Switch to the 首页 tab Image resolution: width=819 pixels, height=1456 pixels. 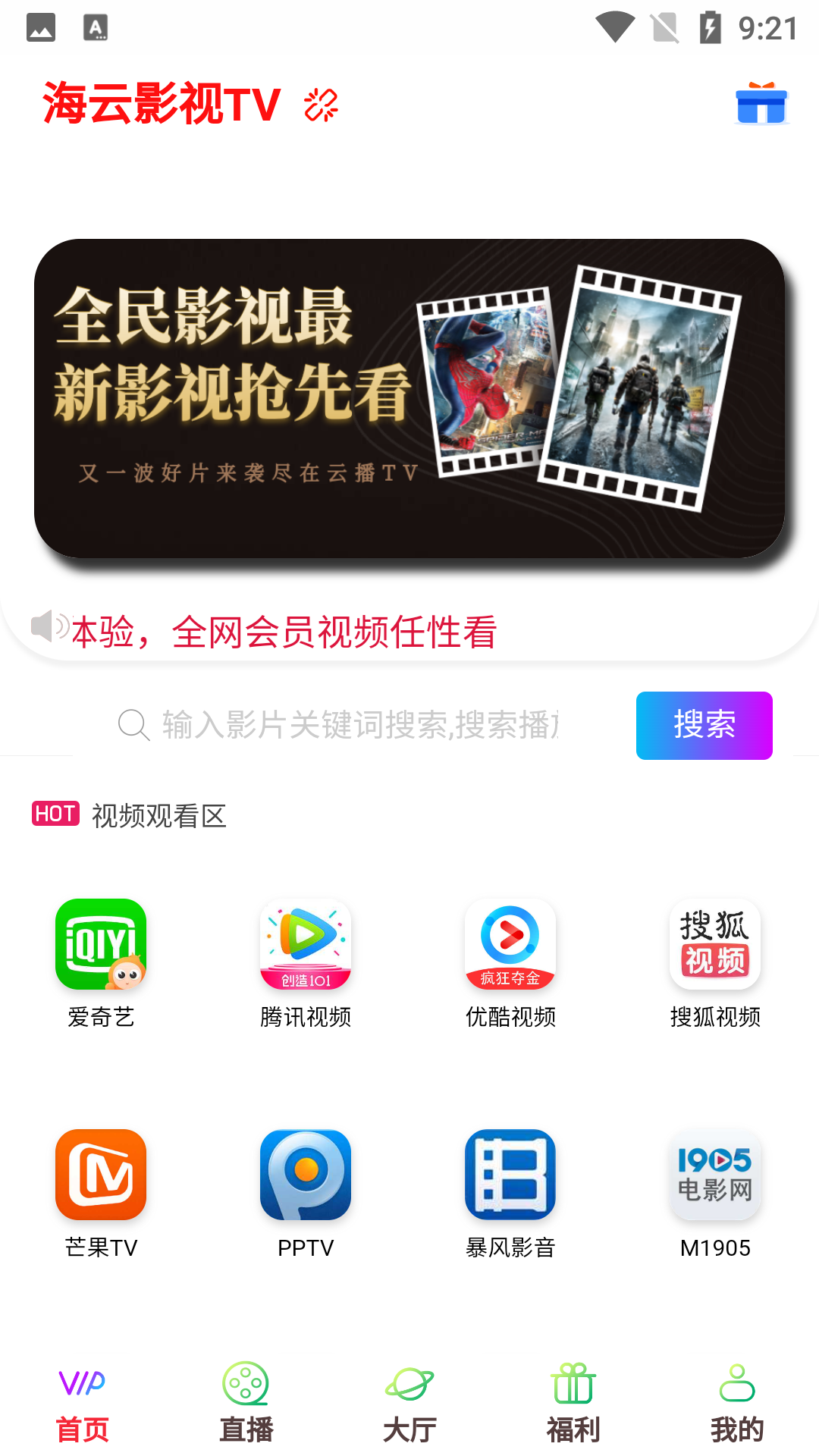tap(82, 1404)
